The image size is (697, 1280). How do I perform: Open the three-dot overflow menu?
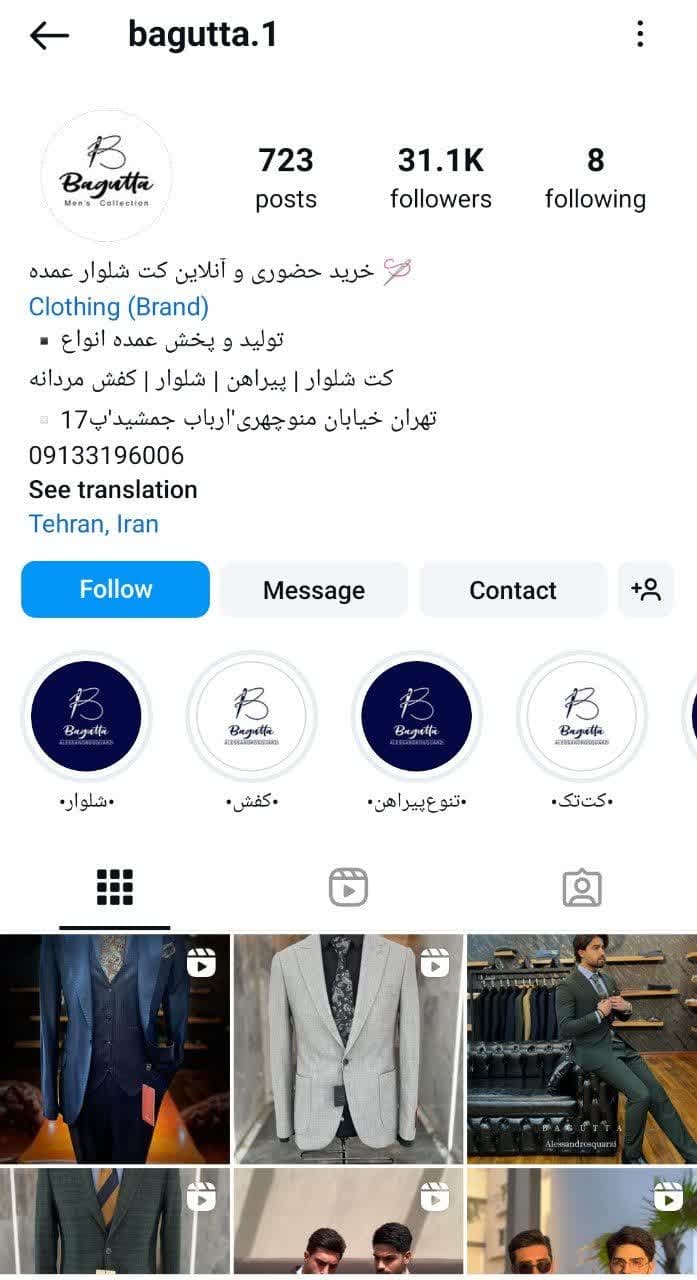tap(640, 35)
